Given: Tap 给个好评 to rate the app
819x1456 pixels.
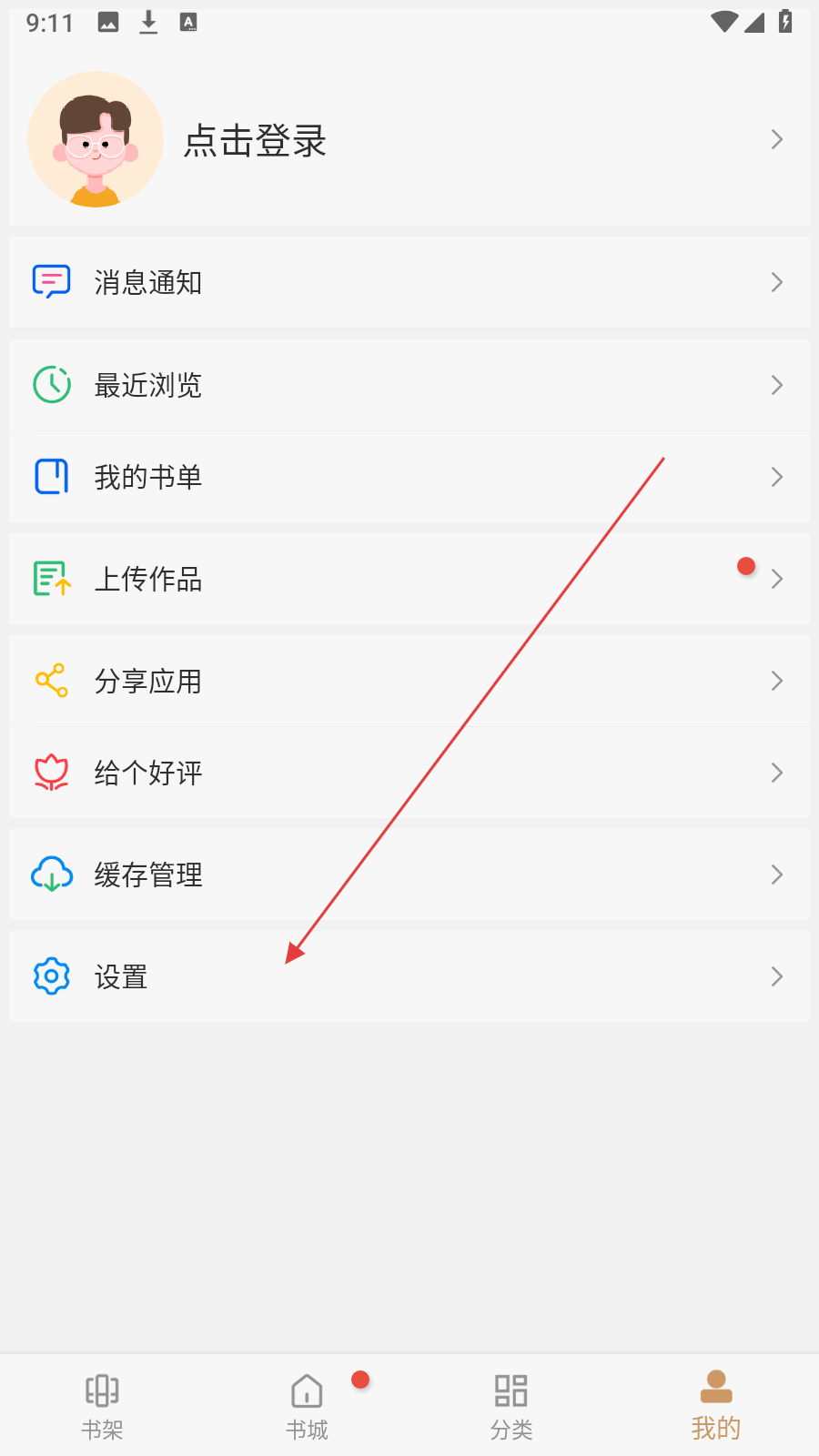Looking at the screenshot, I should (148, 773).
